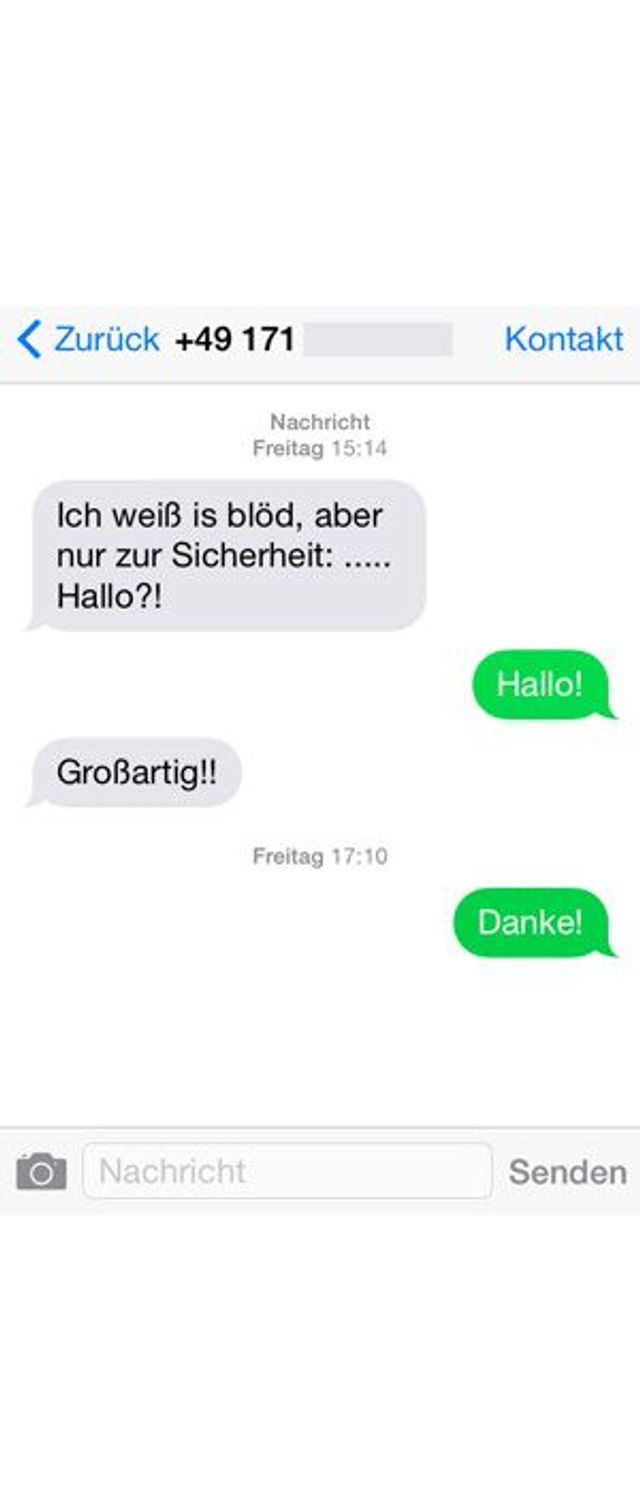The width and height of the screenshot is (640, 1493).
Task: Tap Senden to send the message
Action: coord(567,1172)
